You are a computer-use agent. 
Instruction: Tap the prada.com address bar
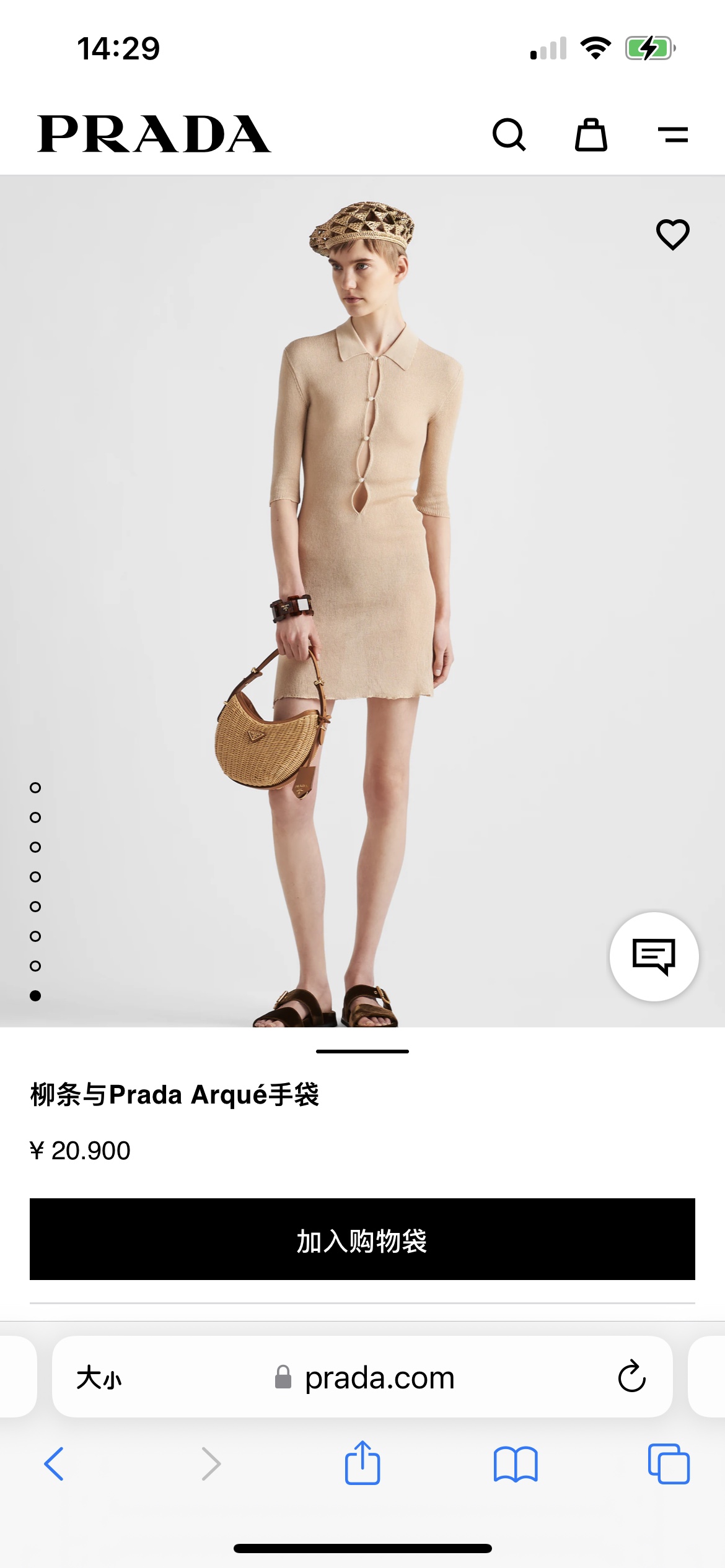379,1377
